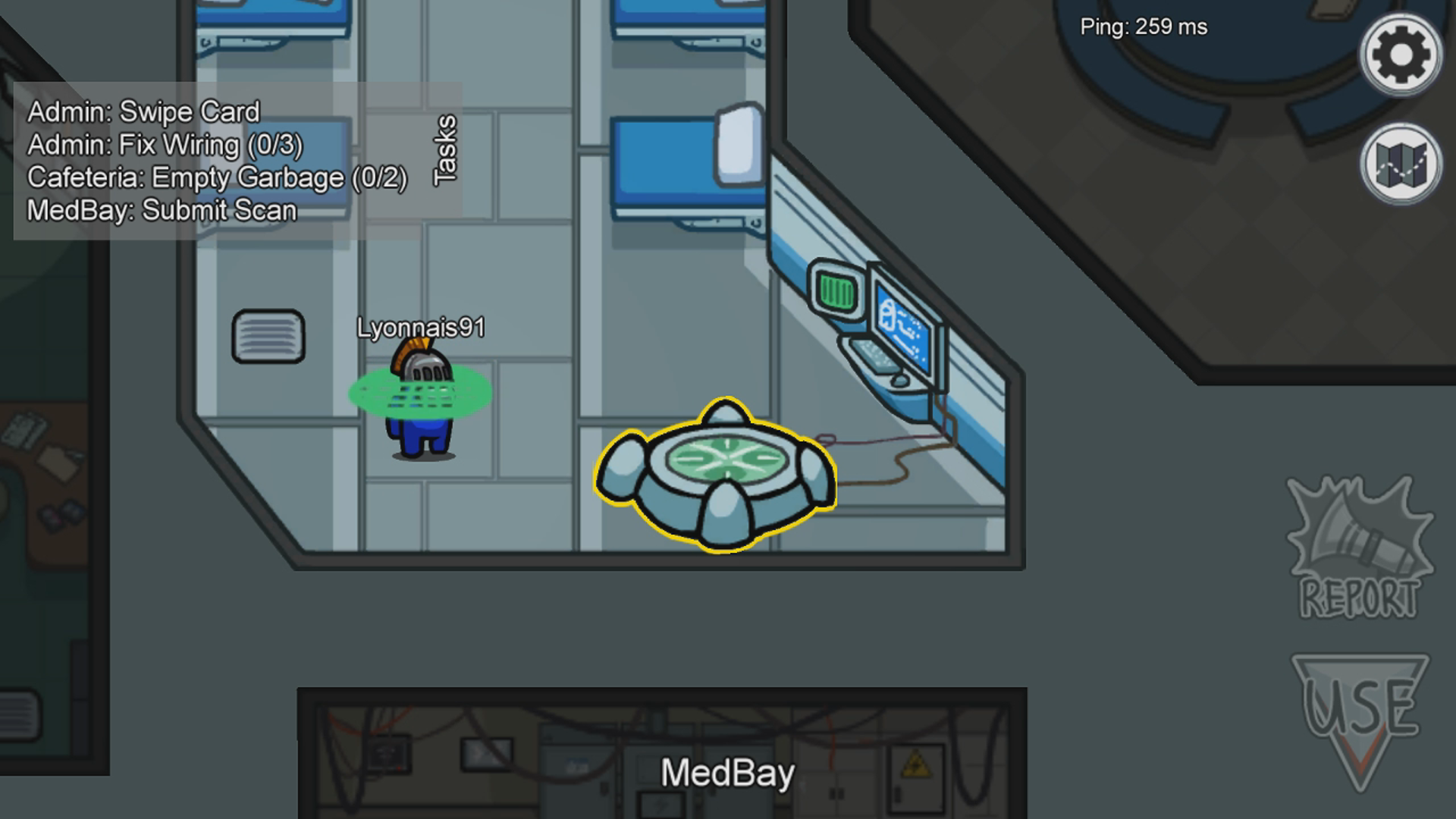Tap the highlighted MedBay scanner platform
1456x819 pixels.
tap(717, 474)
